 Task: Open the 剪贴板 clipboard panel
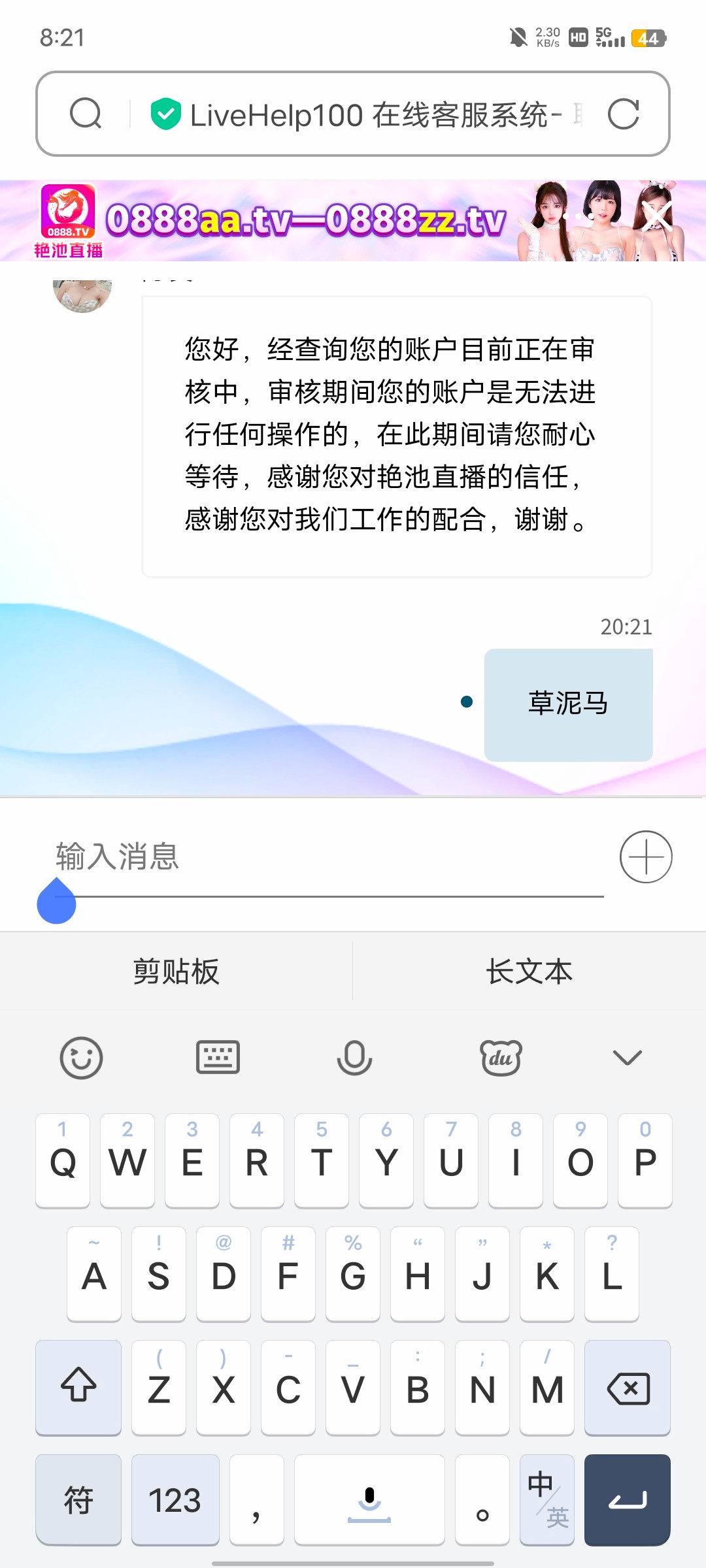coord(176,971)
